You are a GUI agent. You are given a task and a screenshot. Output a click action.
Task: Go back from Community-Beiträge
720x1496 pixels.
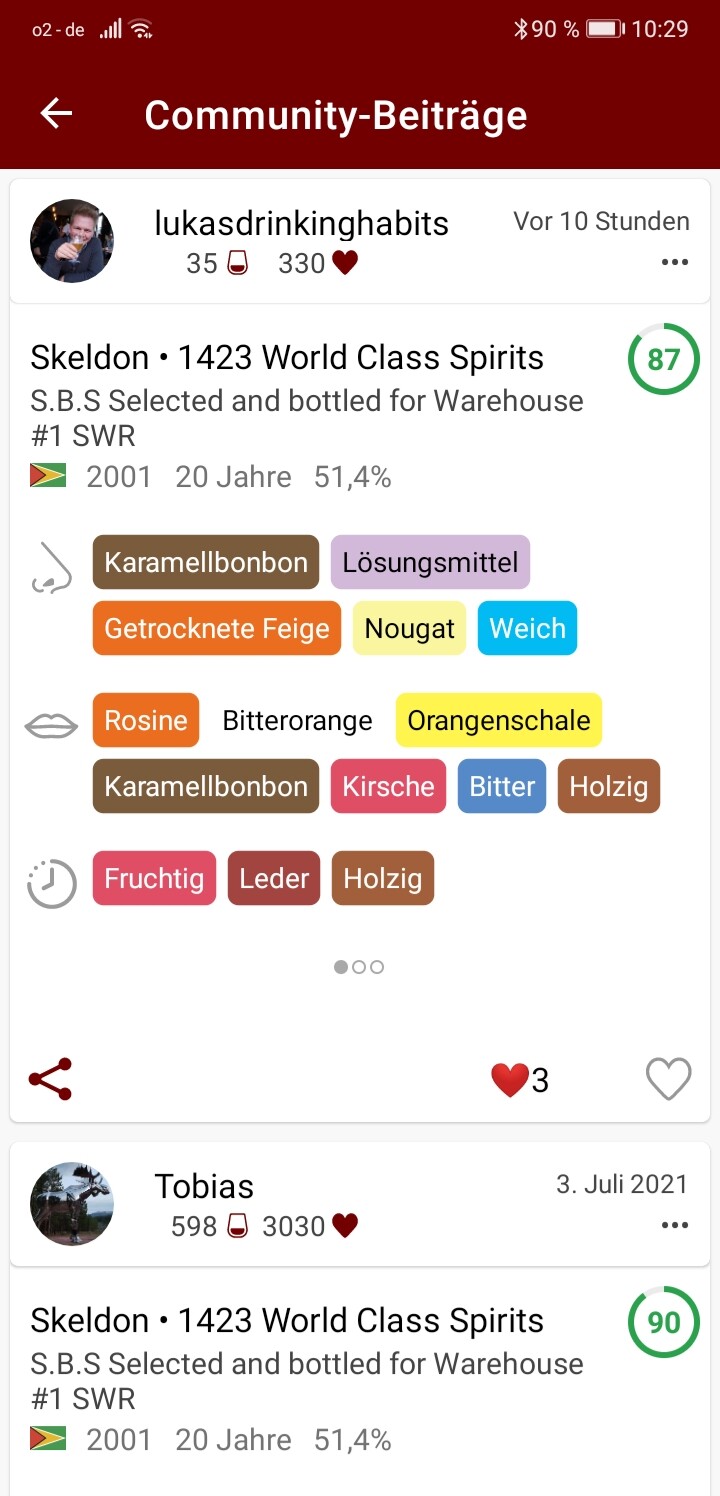57,114
